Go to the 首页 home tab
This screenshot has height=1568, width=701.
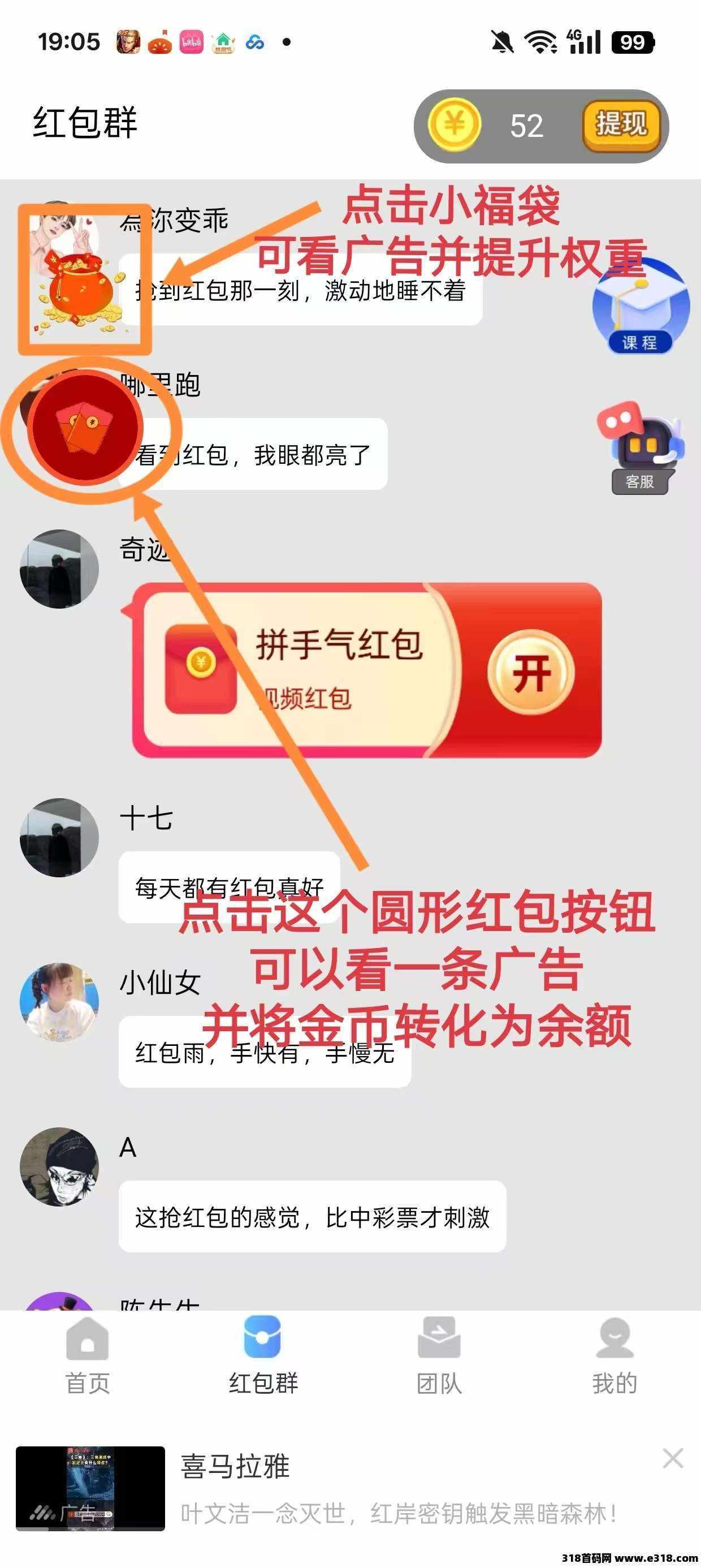88,1355
